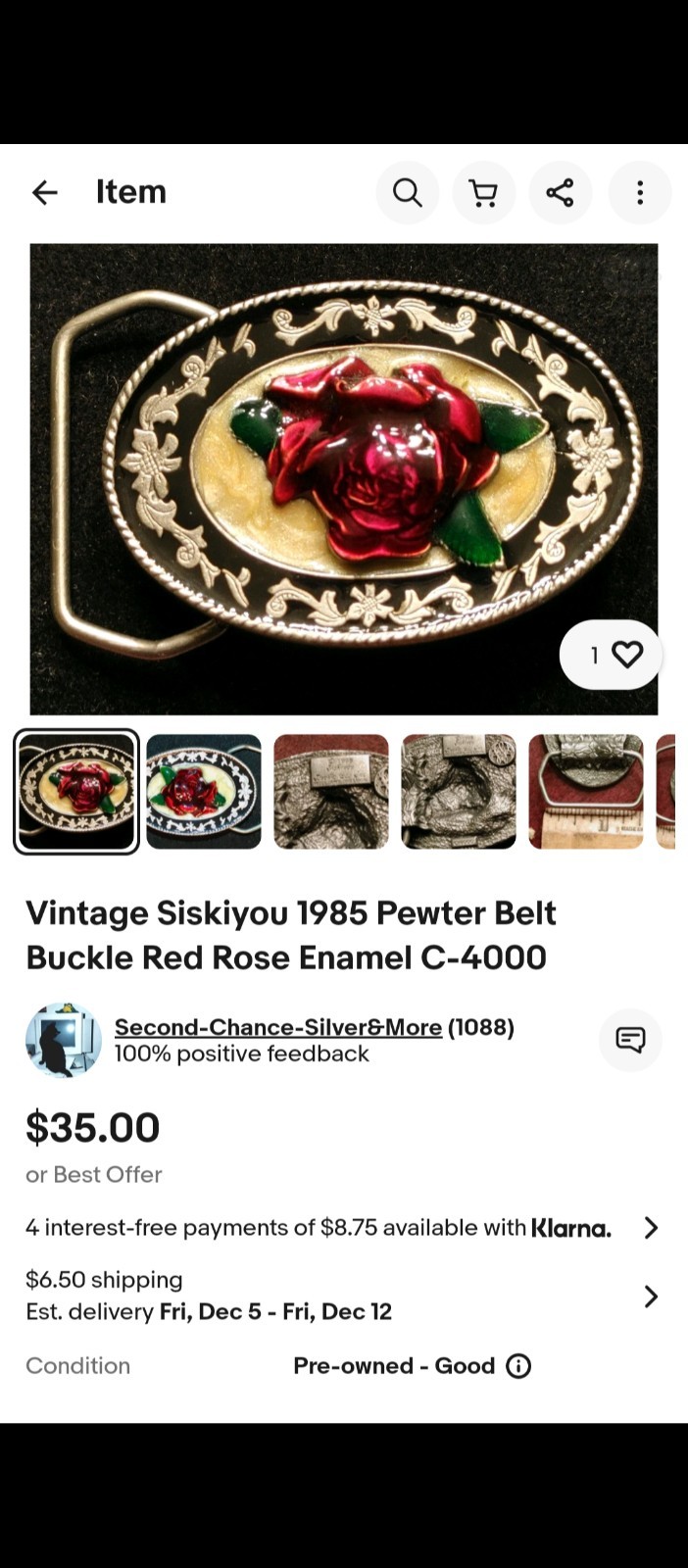Show condition info for Pre-owned - Good

pyautogui.click(x=518, y=1366)
